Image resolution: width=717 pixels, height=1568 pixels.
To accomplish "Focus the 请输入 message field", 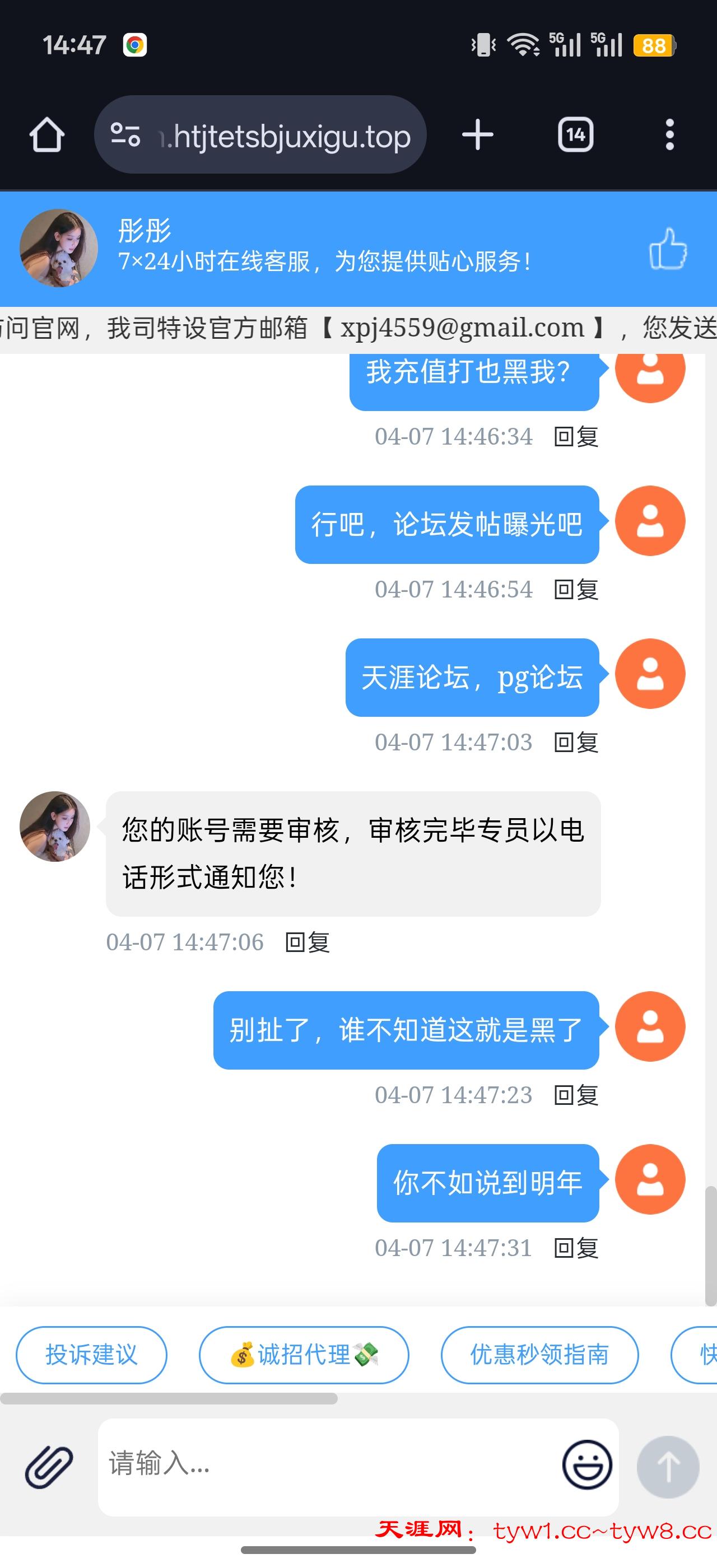I will click(x=329, y=1467).
